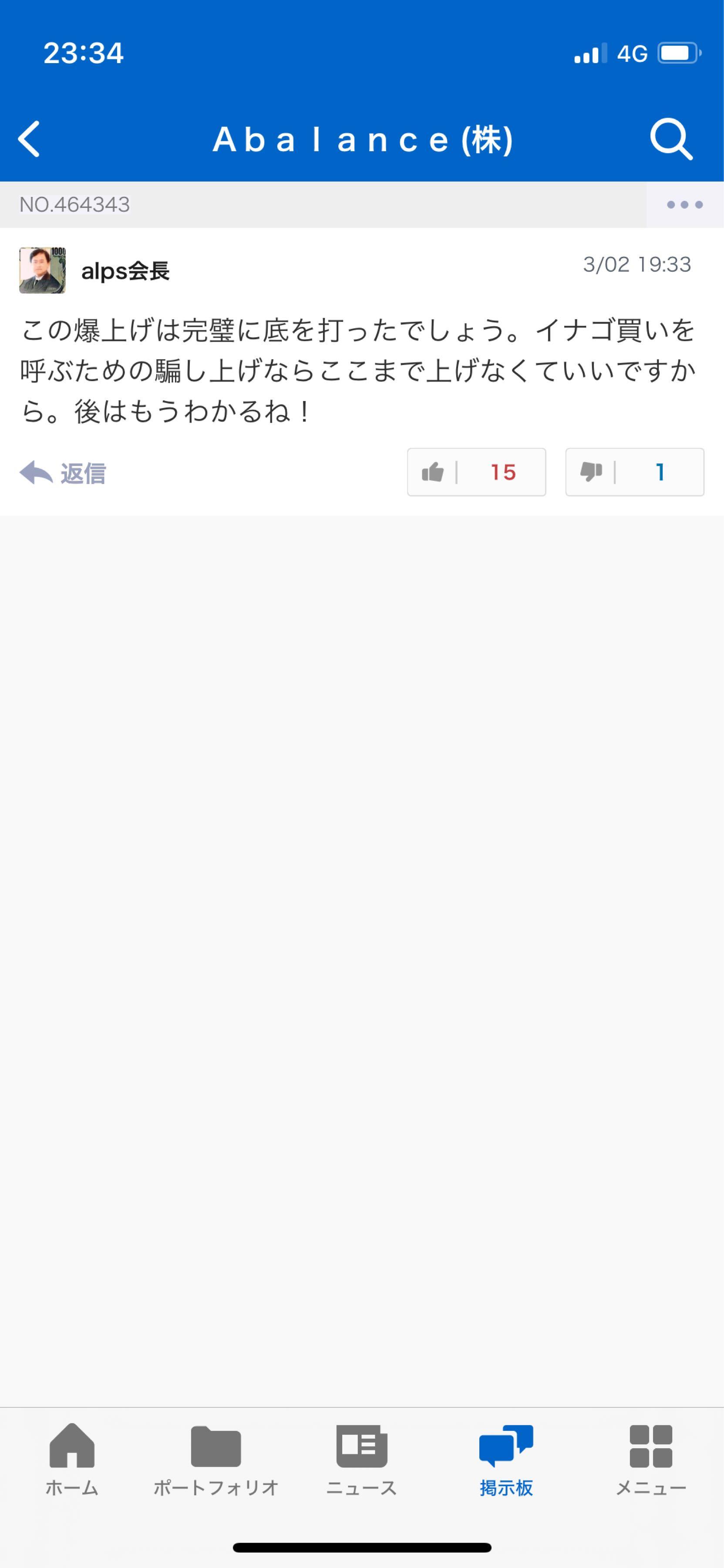Reply to the post with 返信
This screenshot has height=1568, width=724.
click(x=63, y=473)
